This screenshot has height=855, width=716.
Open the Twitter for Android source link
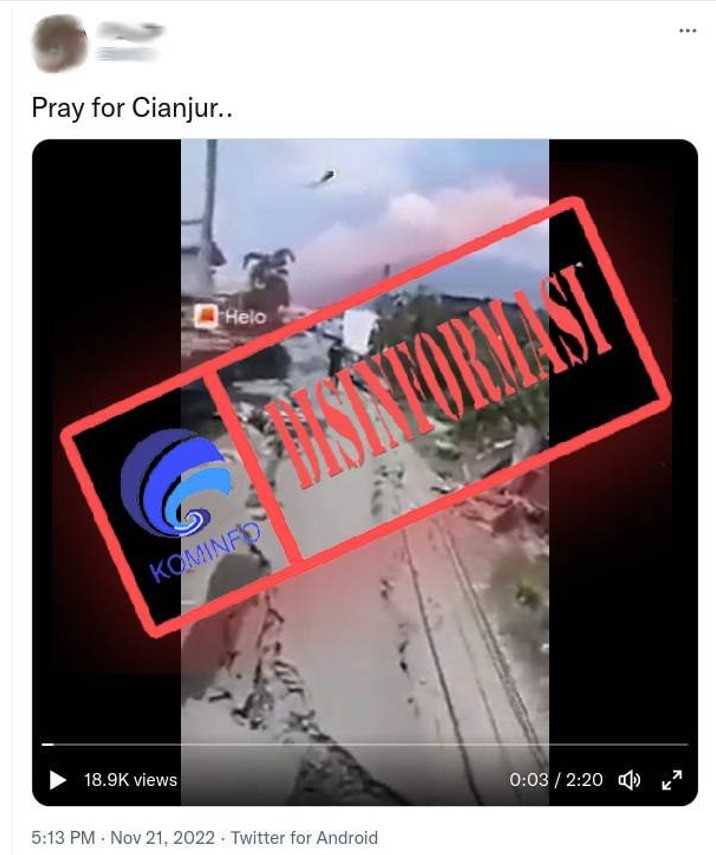304,838
